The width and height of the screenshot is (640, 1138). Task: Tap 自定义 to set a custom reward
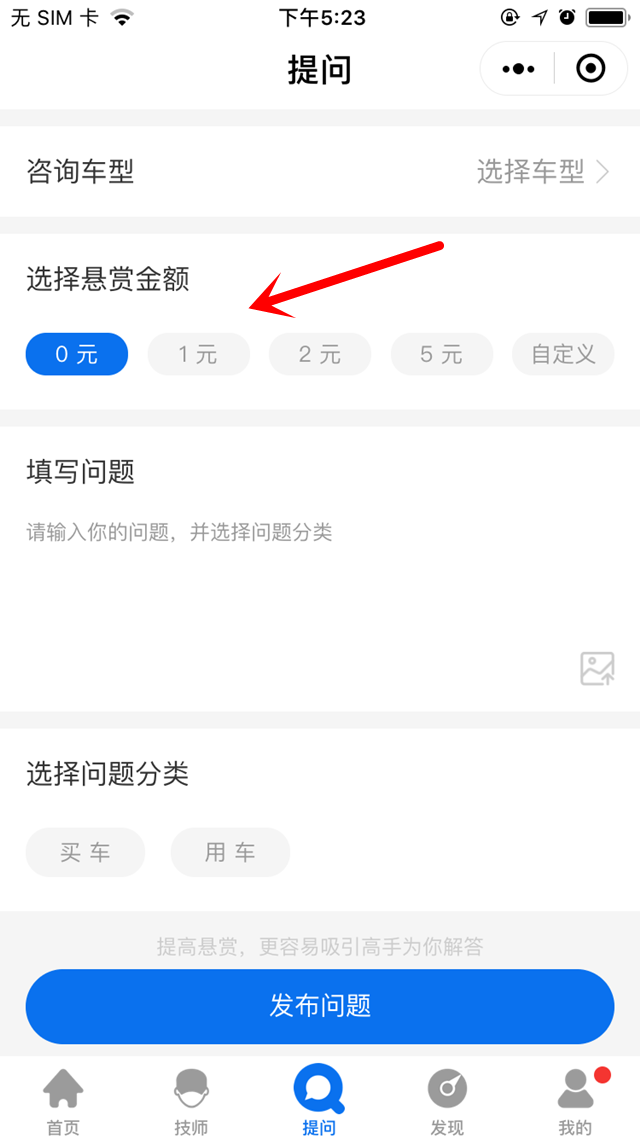(563, 354)
